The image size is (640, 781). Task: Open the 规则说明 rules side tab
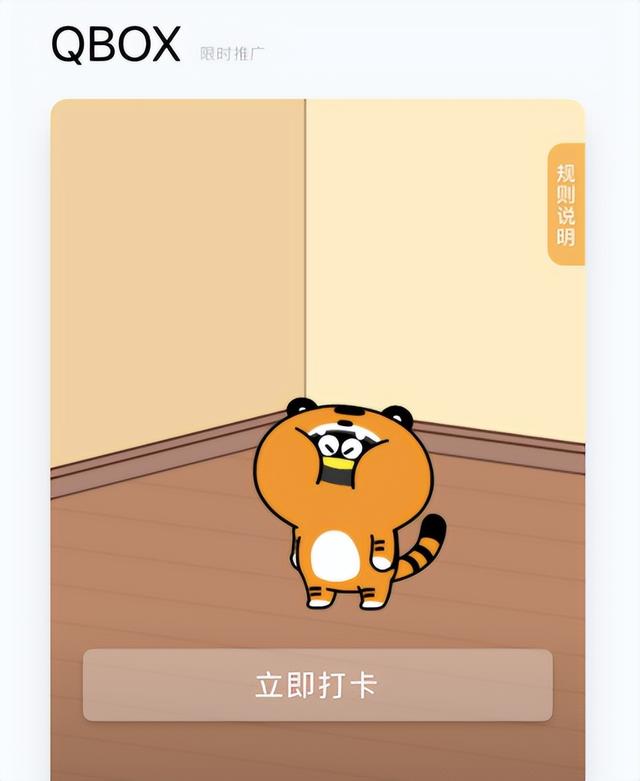[566, 204]
